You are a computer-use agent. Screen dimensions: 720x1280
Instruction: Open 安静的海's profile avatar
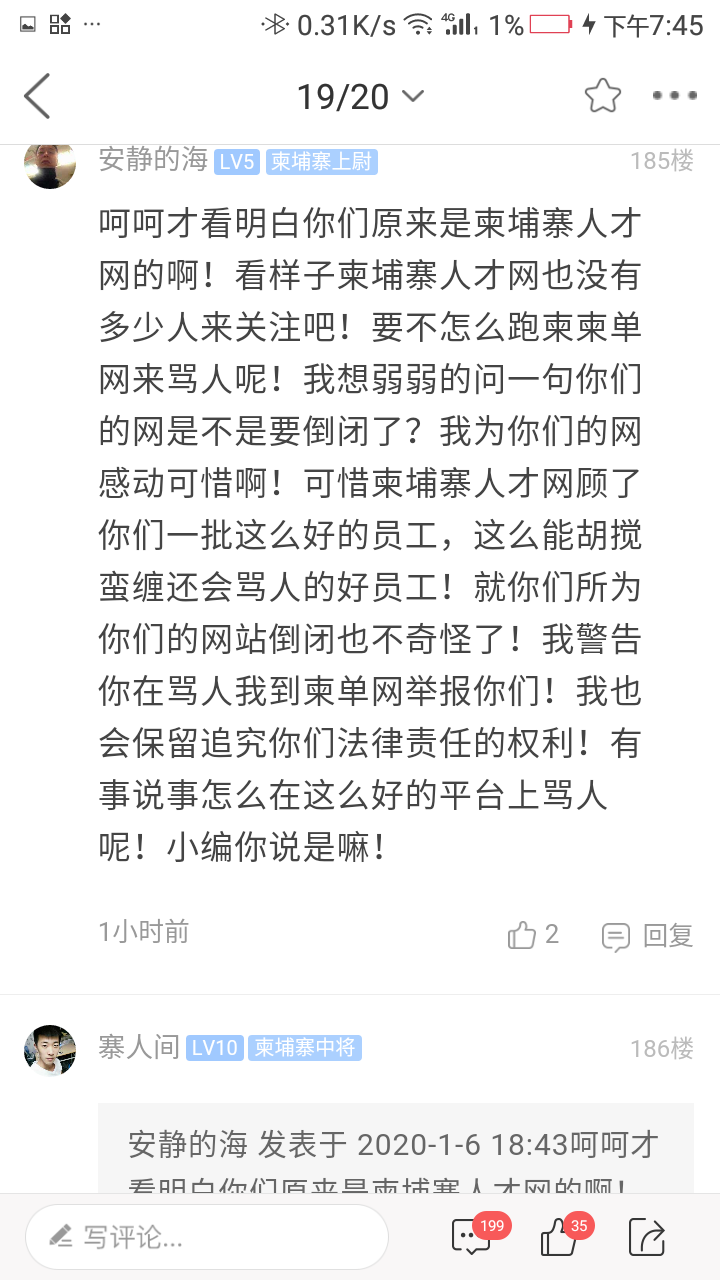50,163
